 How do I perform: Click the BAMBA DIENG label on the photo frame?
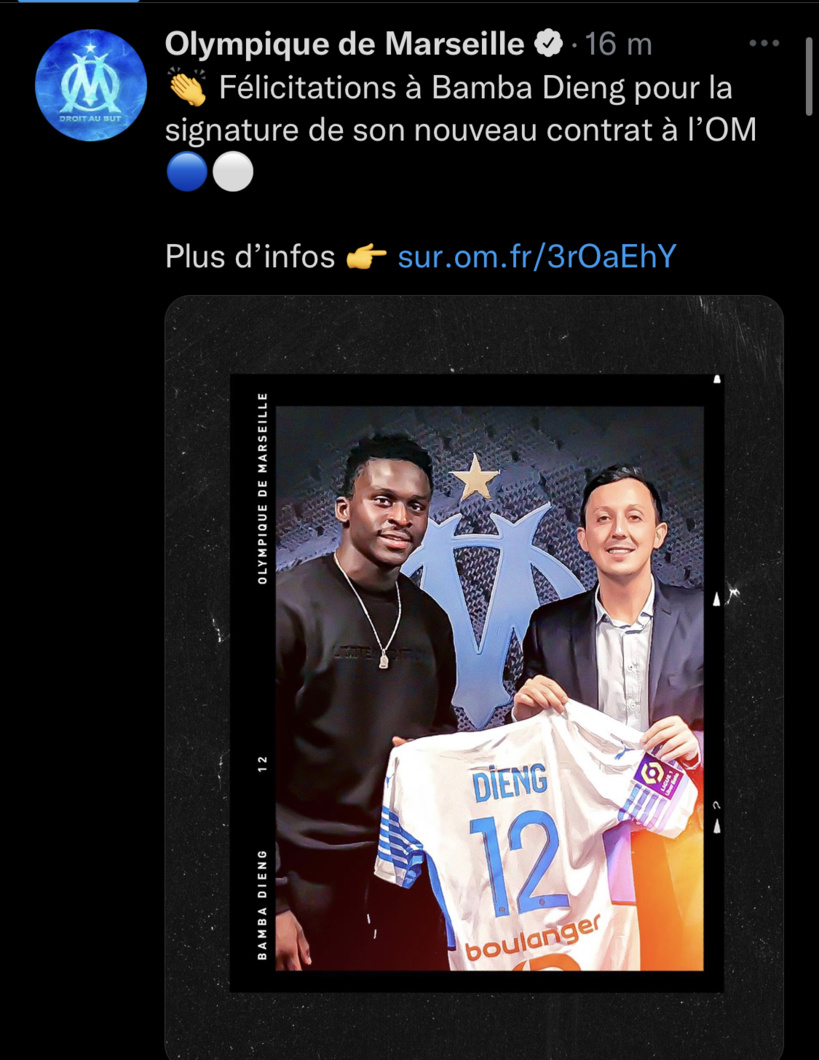tap(262, 905)
